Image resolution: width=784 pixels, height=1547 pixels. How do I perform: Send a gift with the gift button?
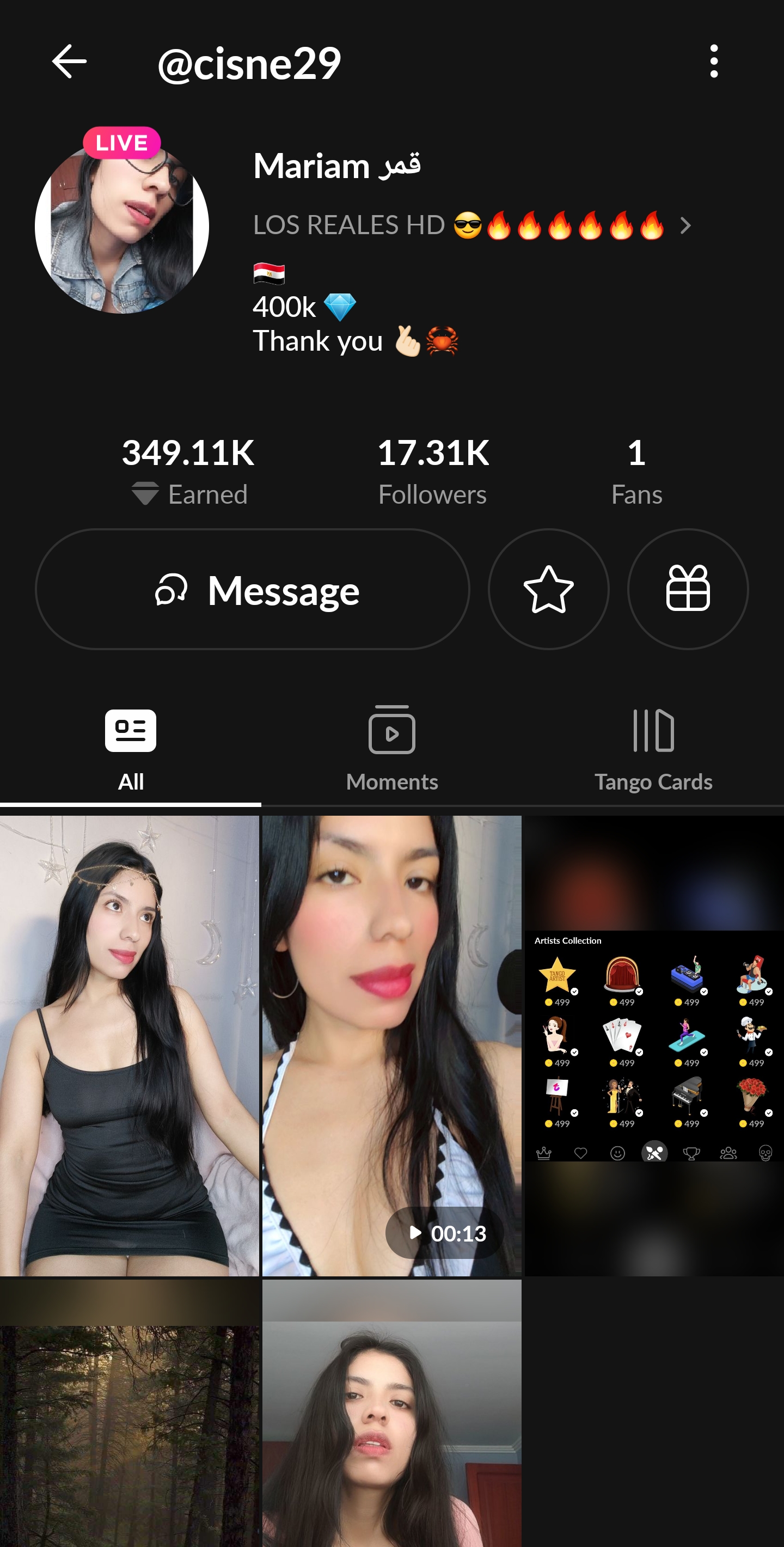(688, 589)
